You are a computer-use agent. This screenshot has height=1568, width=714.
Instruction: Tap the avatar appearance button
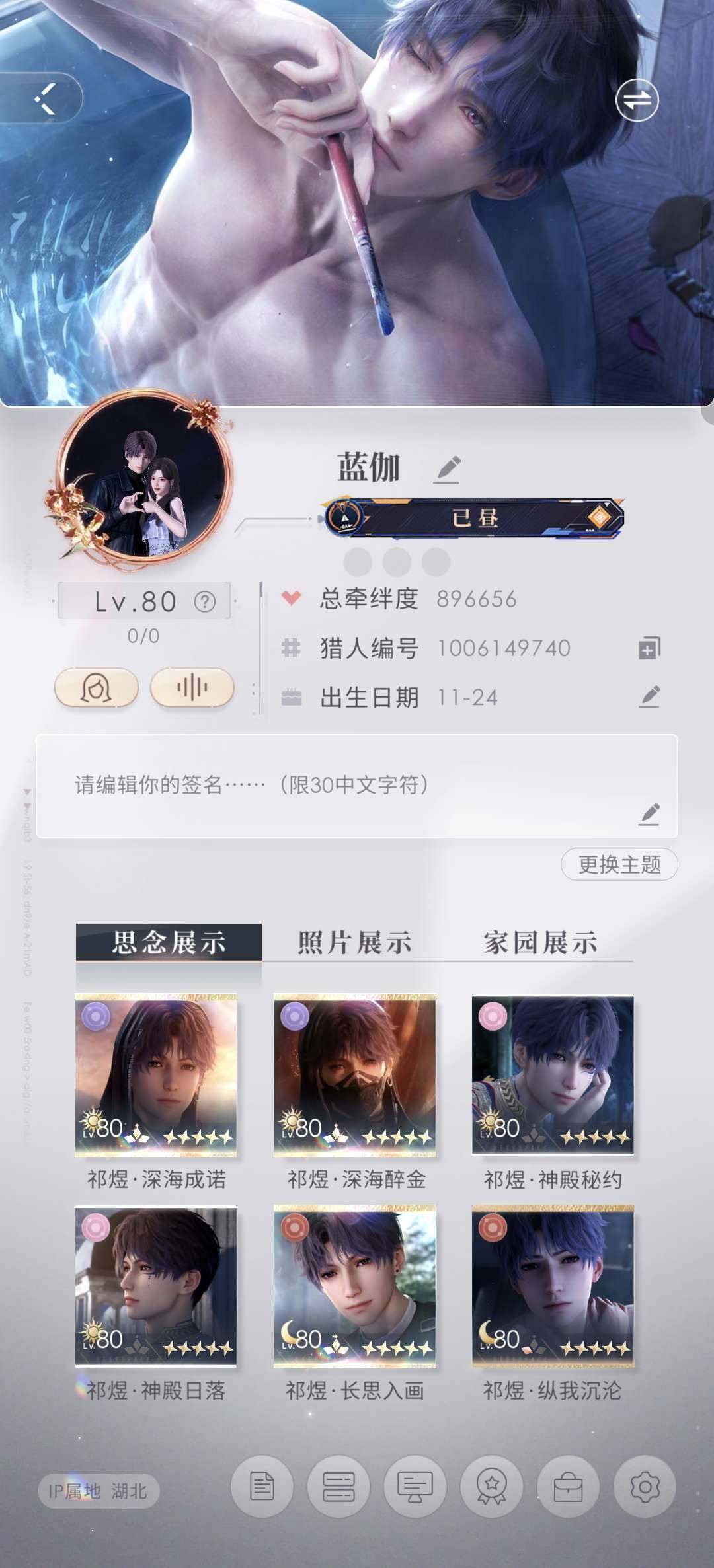97,687
